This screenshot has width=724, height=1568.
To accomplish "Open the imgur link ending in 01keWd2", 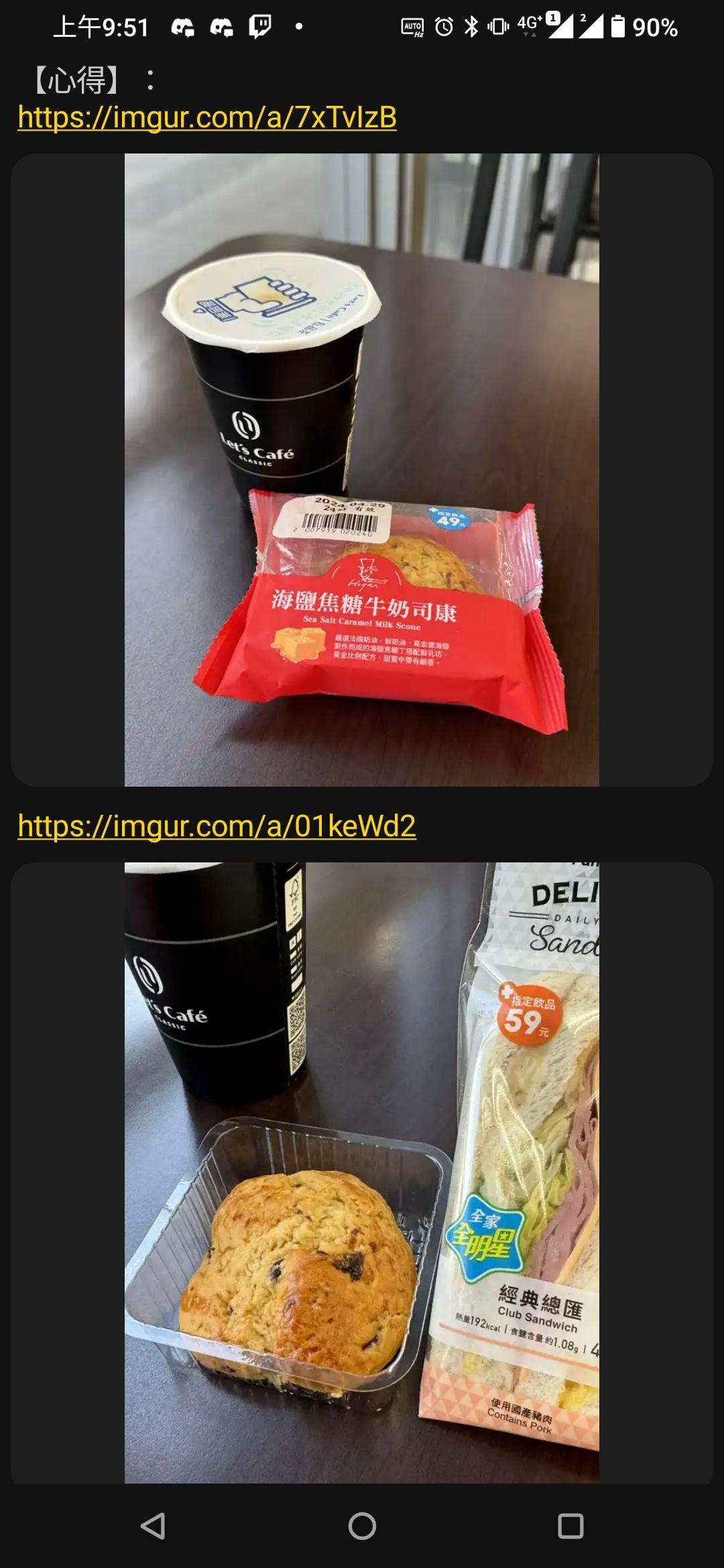I will 217,826.
